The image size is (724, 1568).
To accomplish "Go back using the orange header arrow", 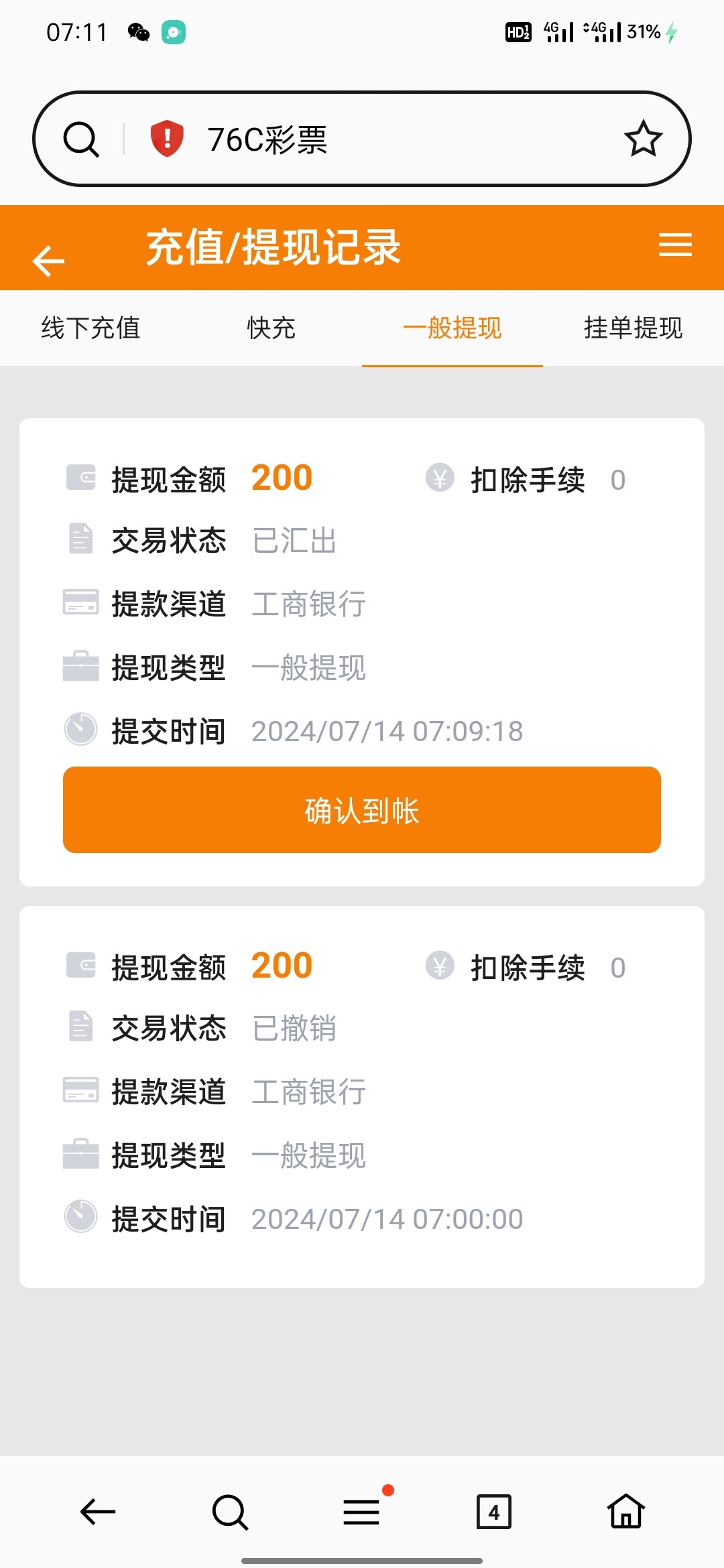I will [x=49, y=261].
